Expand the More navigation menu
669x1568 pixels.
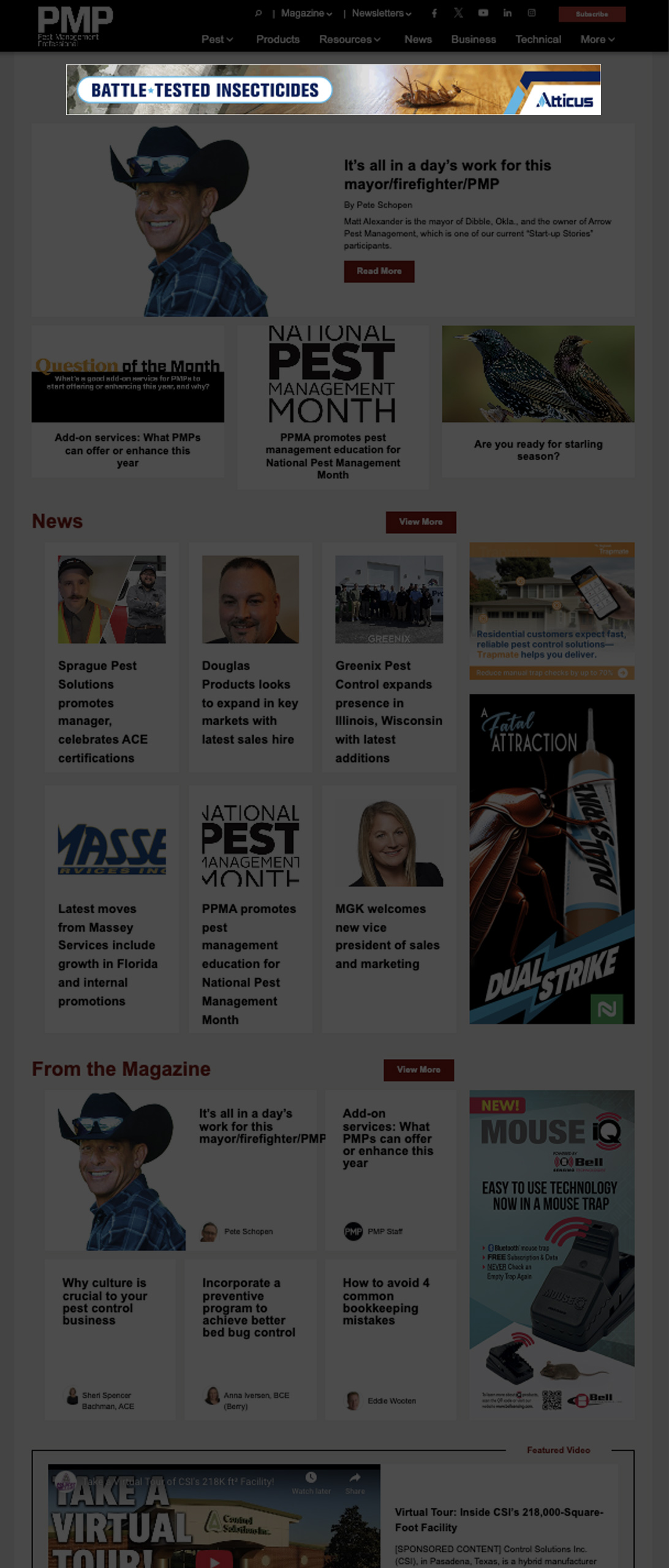coord(597,39)
